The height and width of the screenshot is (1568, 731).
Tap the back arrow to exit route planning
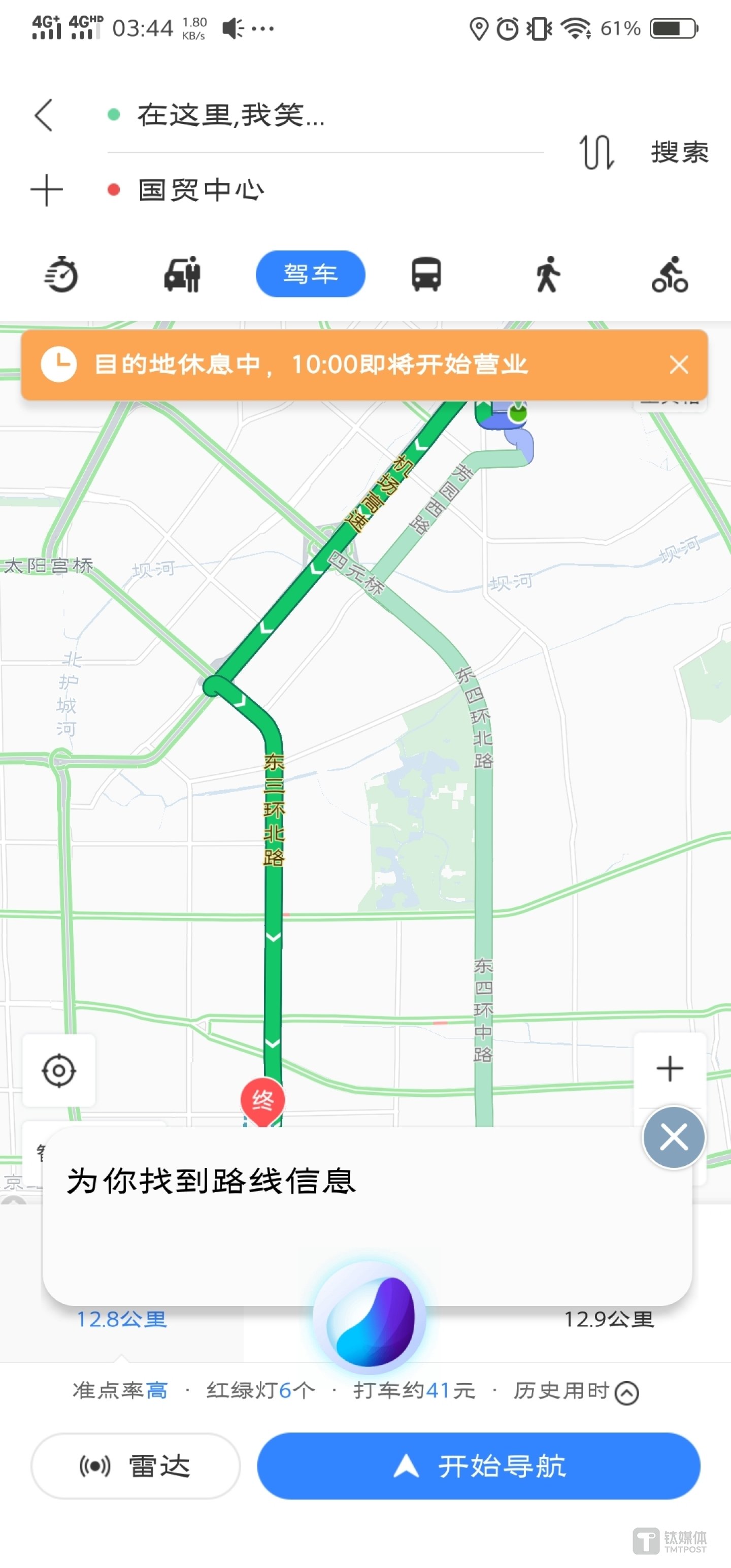click(x=43, y=116)
